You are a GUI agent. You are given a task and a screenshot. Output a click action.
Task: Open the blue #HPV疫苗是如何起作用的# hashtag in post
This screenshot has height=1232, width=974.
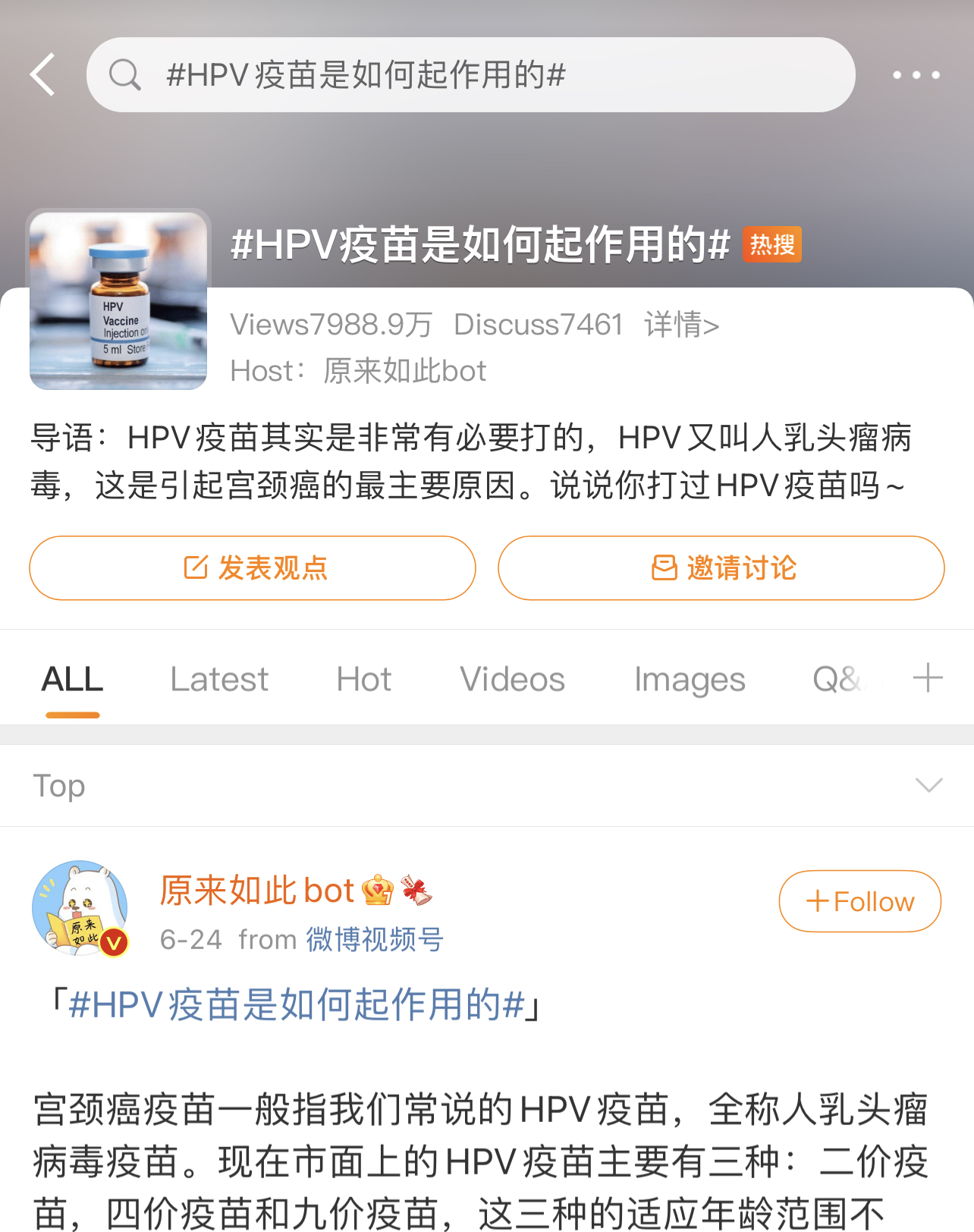click(x=296, y=1005)
